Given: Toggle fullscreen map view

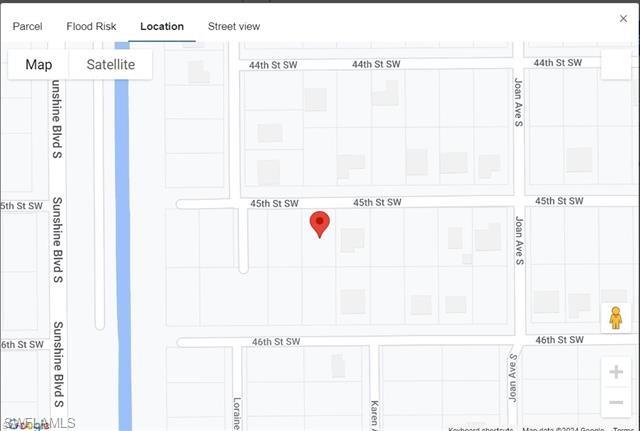Looking at the screenshot, I should point(616,64).
